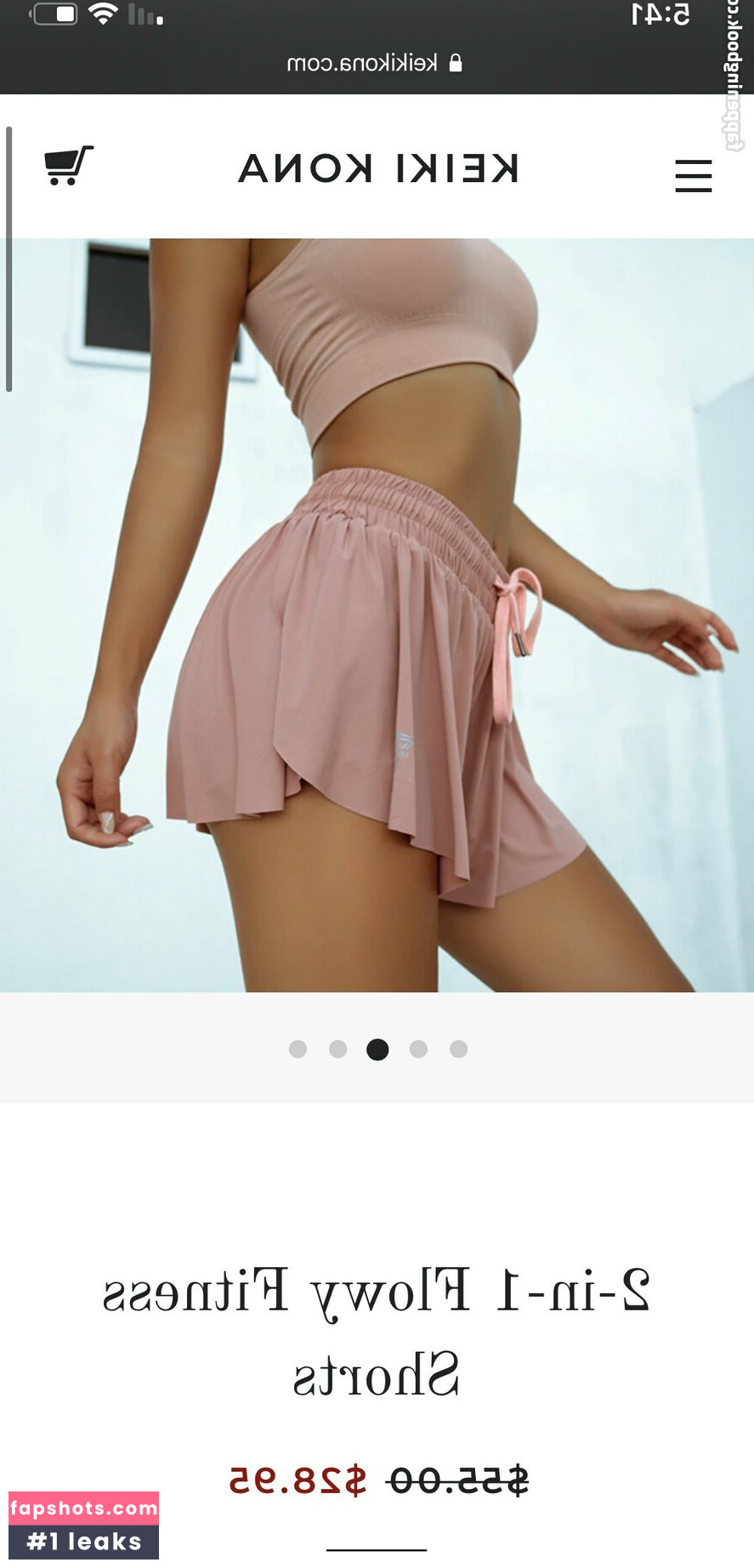Go to the Keiki Kona homepage via logo

click(x=377, y=168)
